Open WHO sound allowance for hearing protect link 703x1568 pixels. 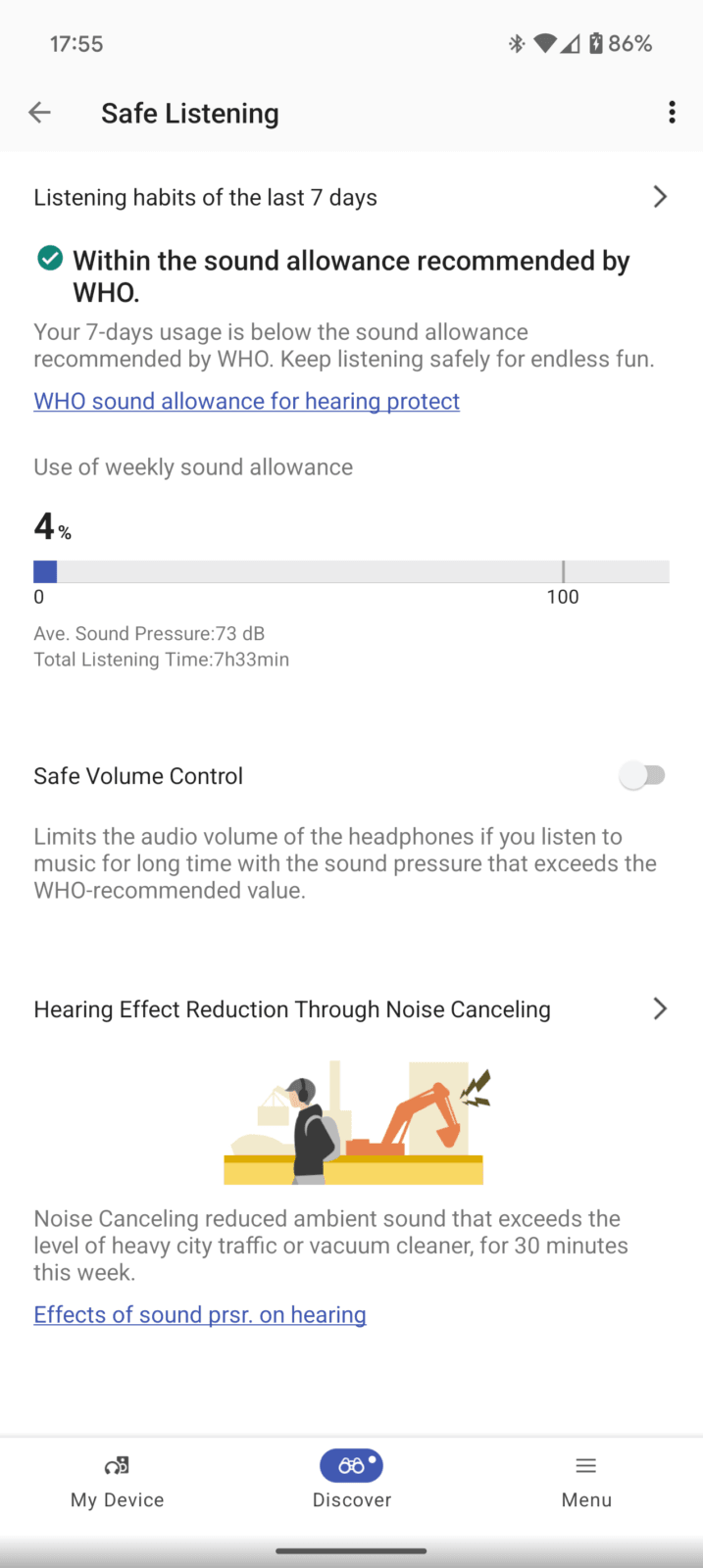246,401
